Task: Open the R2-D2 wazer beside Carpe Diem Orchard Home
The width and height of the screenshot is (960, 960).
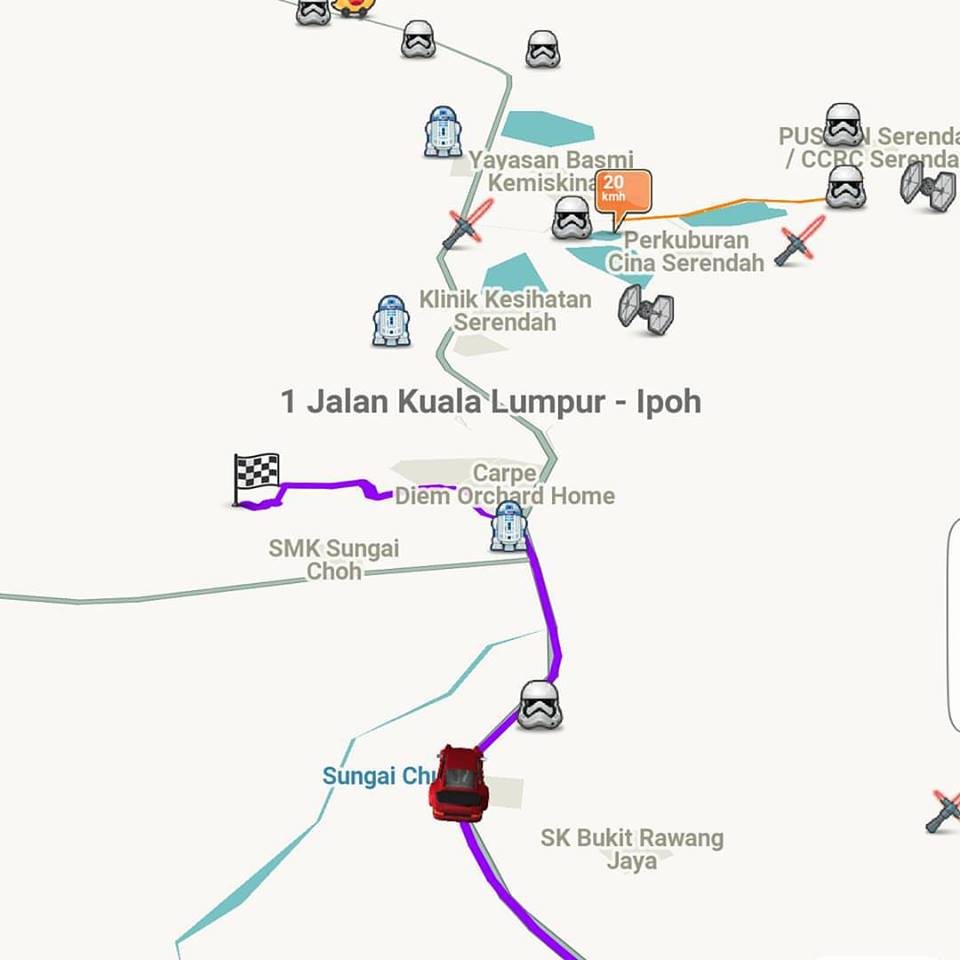Action: 508,526
